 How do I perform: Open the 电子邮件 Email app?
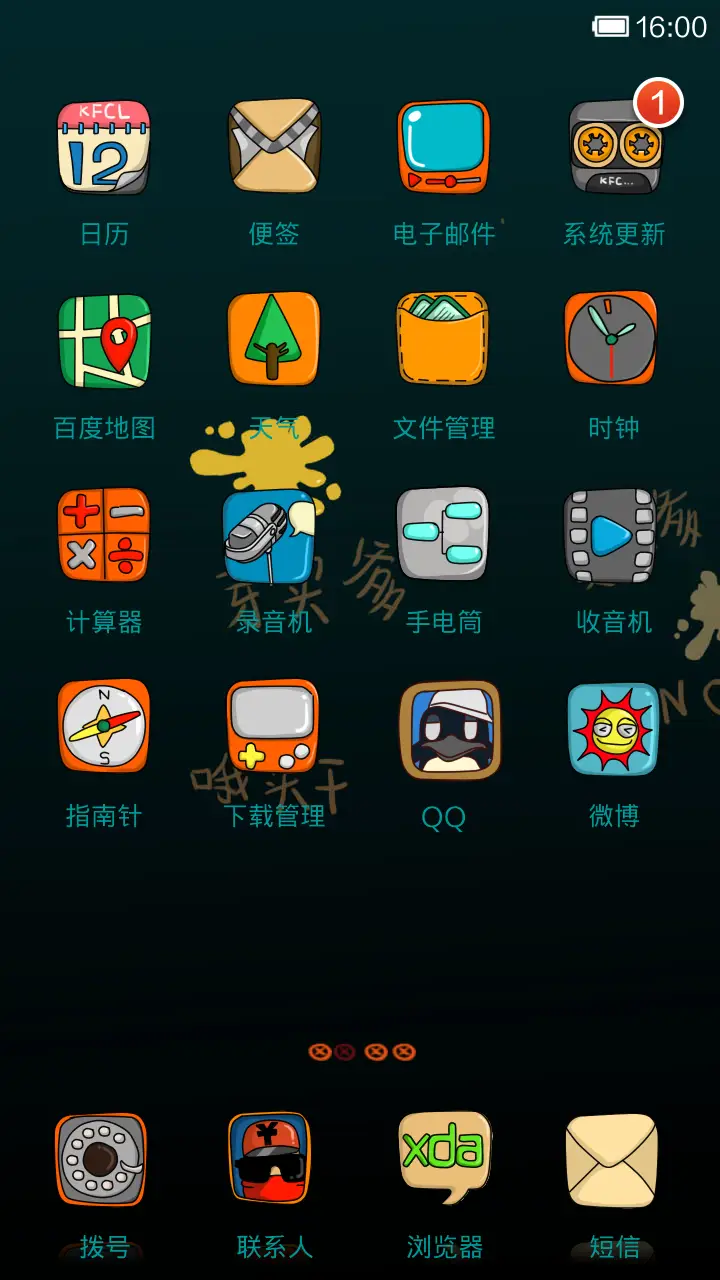click(x=443, y=146)
